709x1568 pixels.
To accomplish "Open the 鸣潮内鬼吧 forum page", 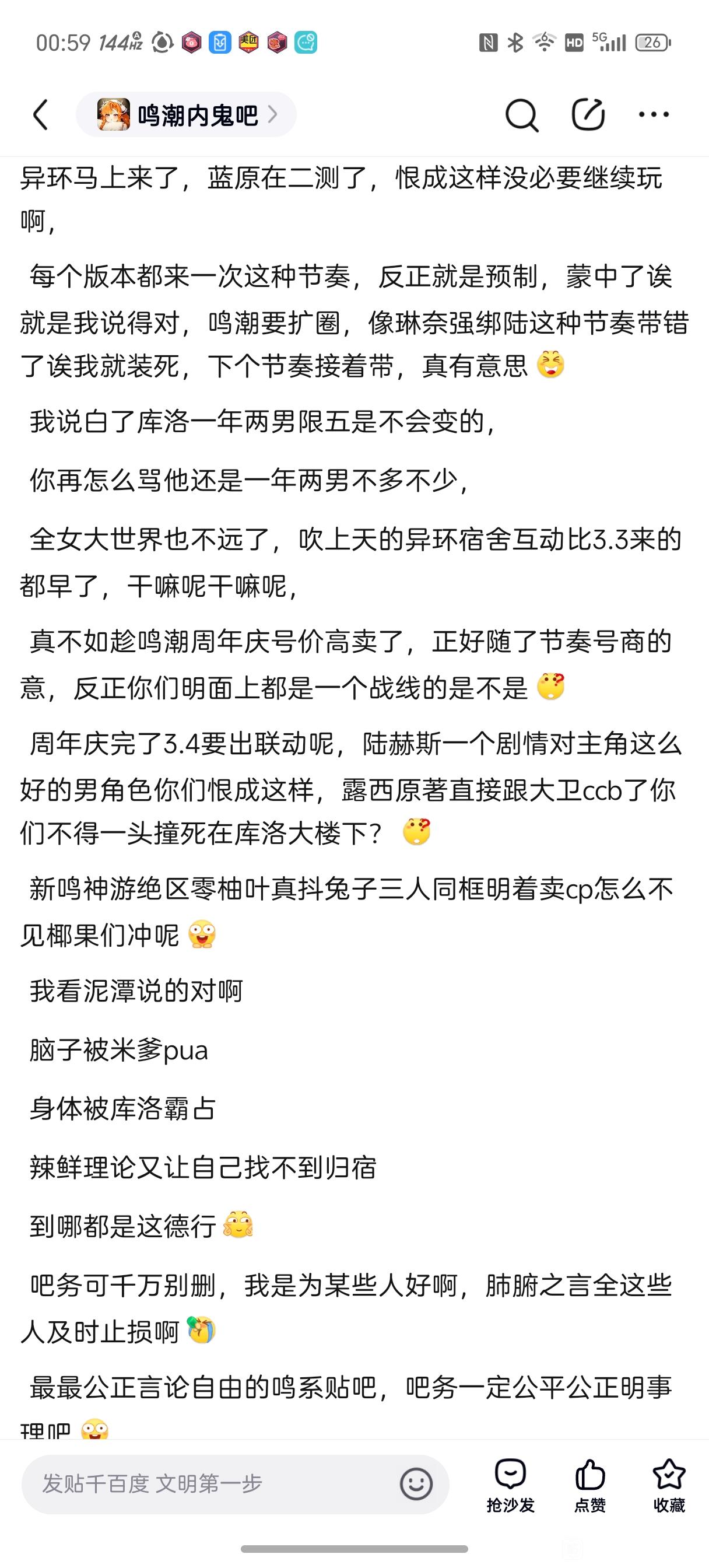I will click(186, 114).
